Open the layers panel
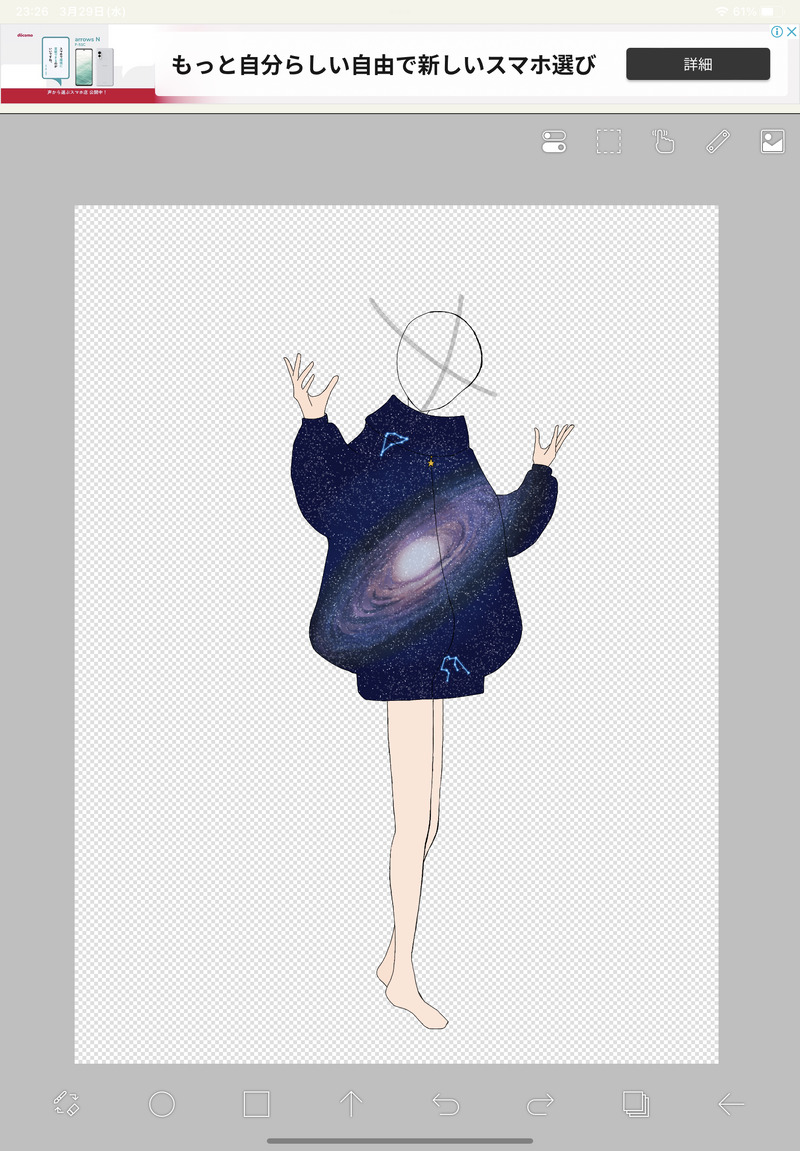This screenshot has height=1151, width=800. [x=635, y=1104]
